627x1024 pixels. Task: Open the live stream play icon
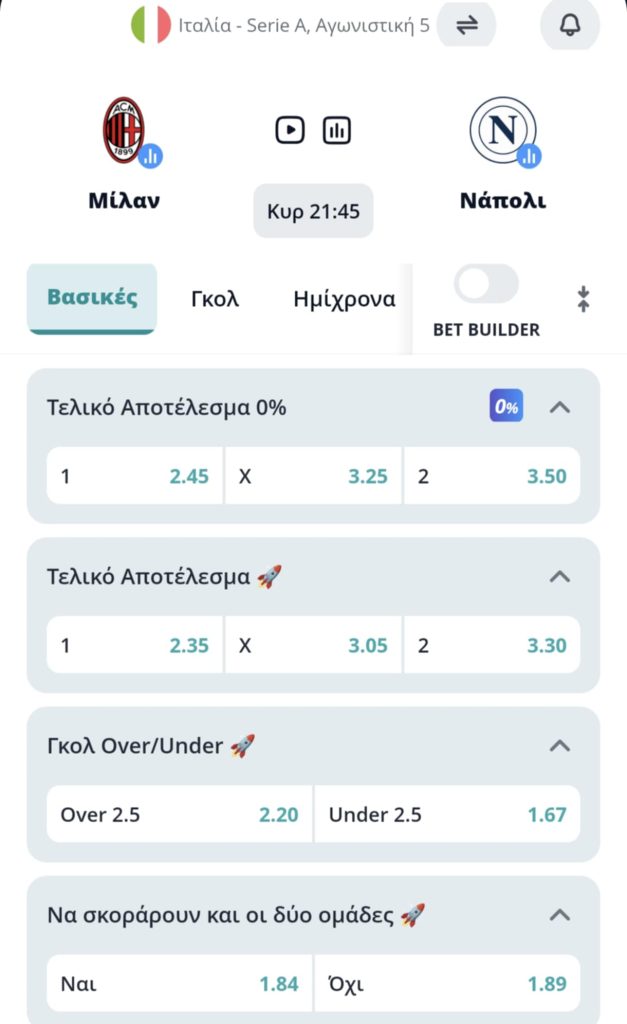point(290,130)
